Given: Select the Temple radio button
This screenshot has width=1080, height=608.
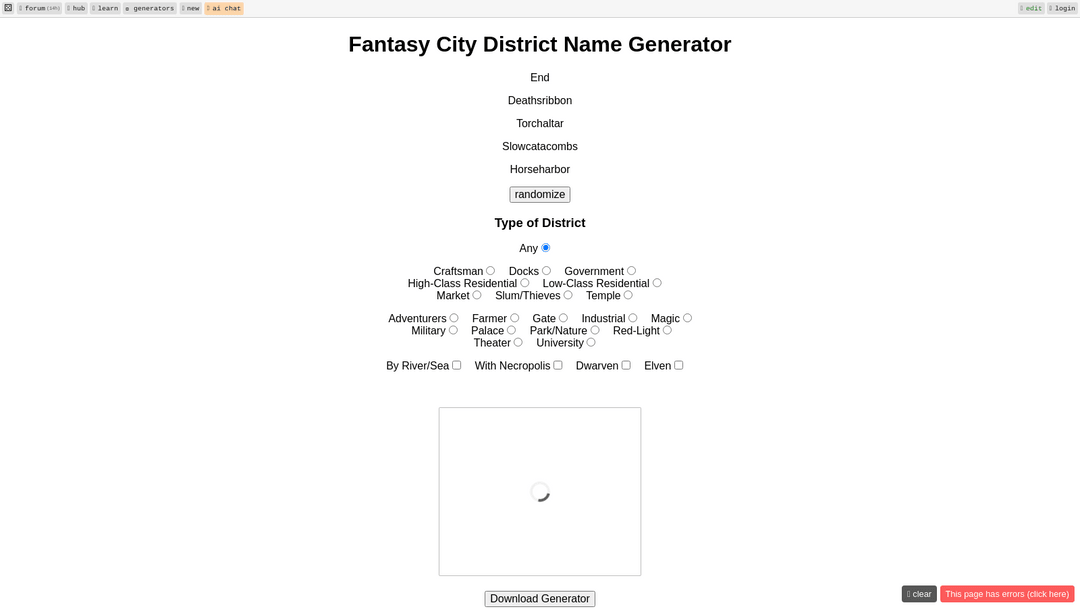Looking at the screenshot, I should coord(628,295).
